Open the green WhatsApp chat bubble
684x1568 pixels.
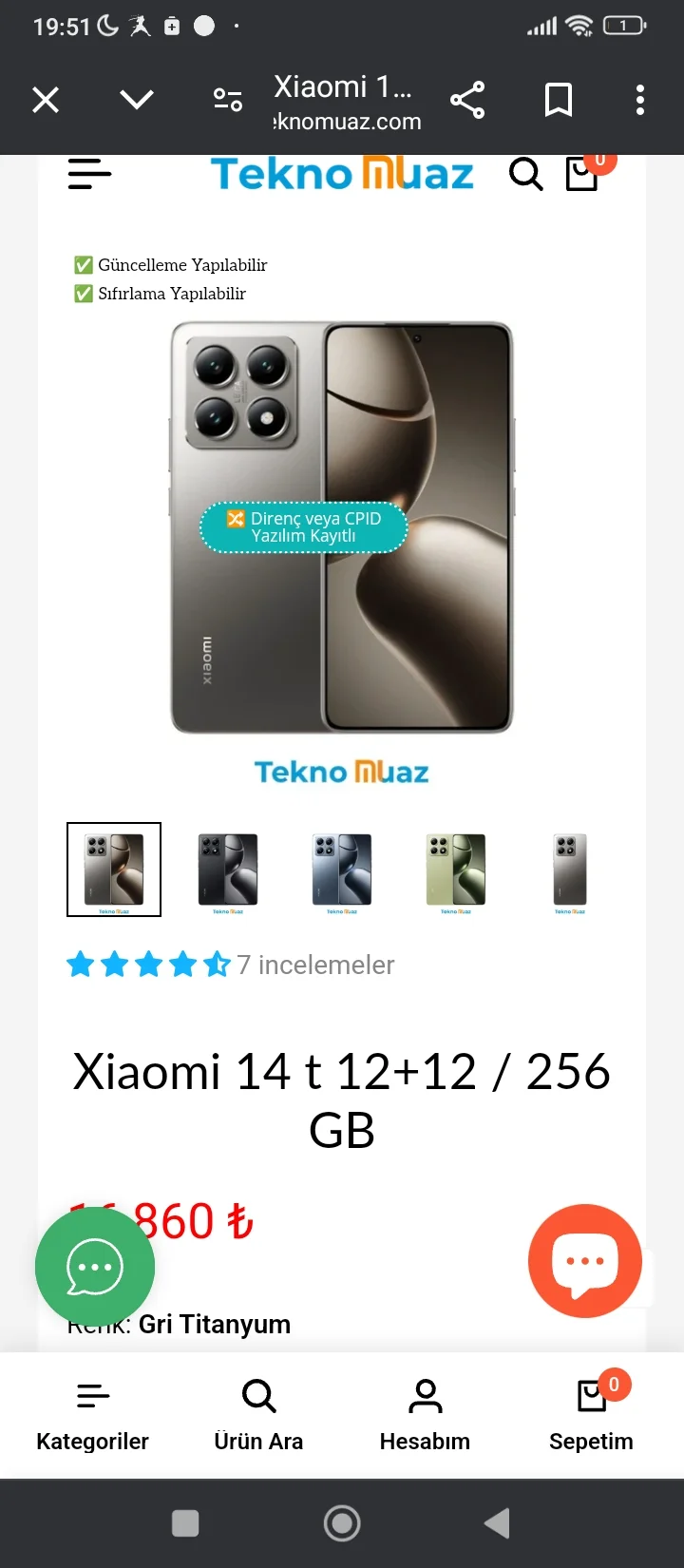pyautogui.click(x=95, y=1267)
